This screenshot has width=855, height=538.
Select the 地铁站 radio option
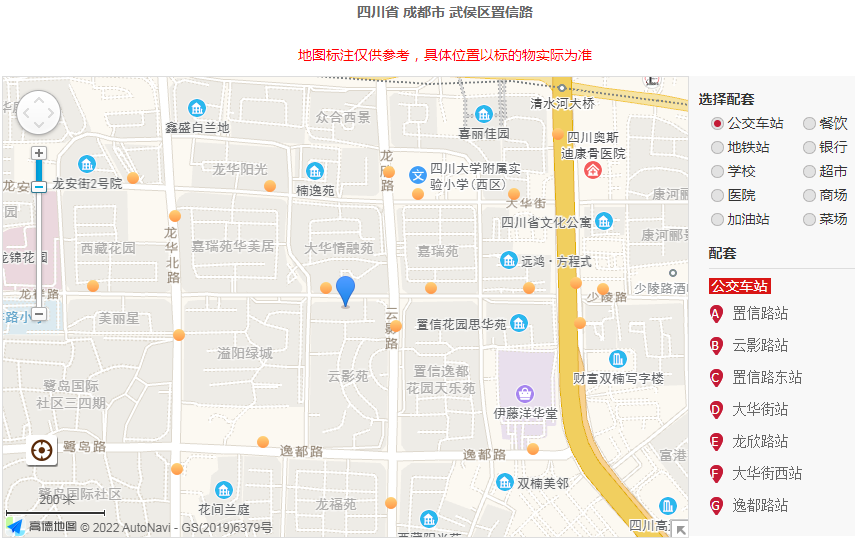pyautogui.click(x=717, y=147)
